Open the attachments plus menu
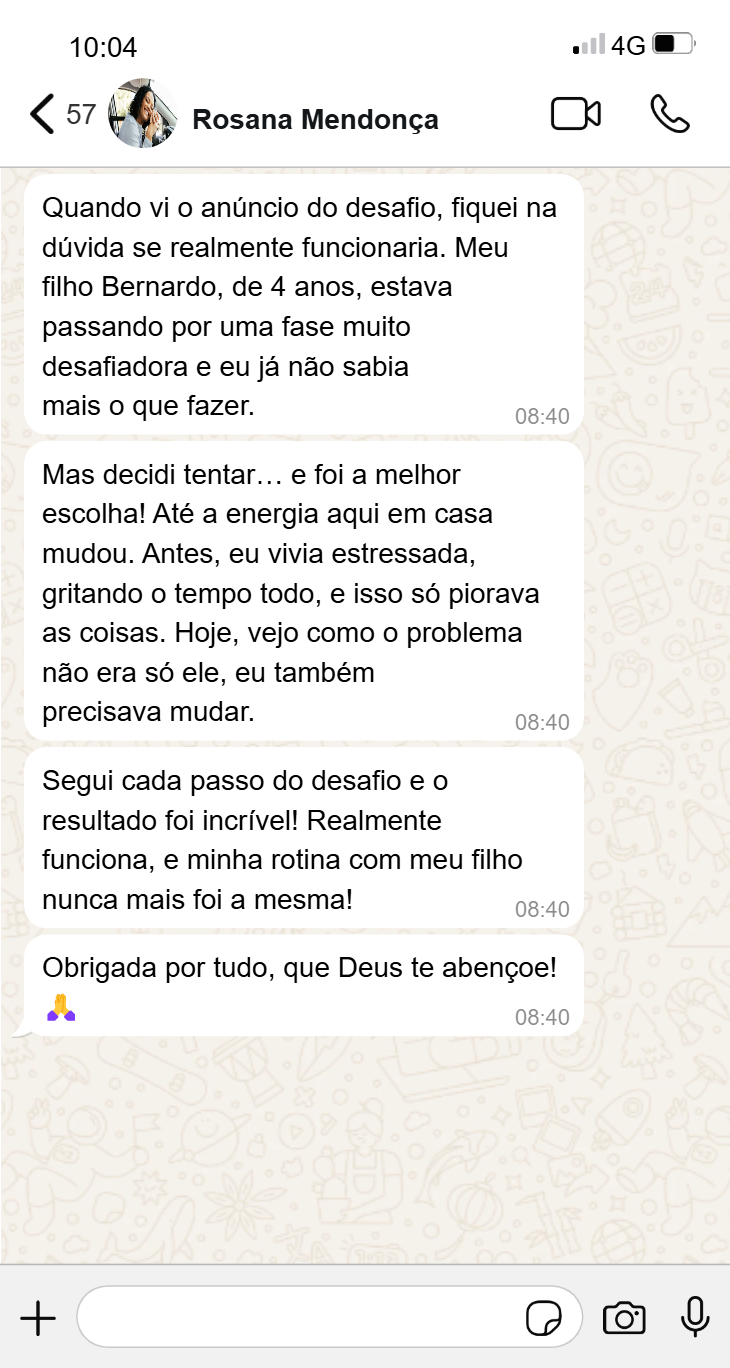Screen dimensions: 730x1368 (x=38, y=1318)
